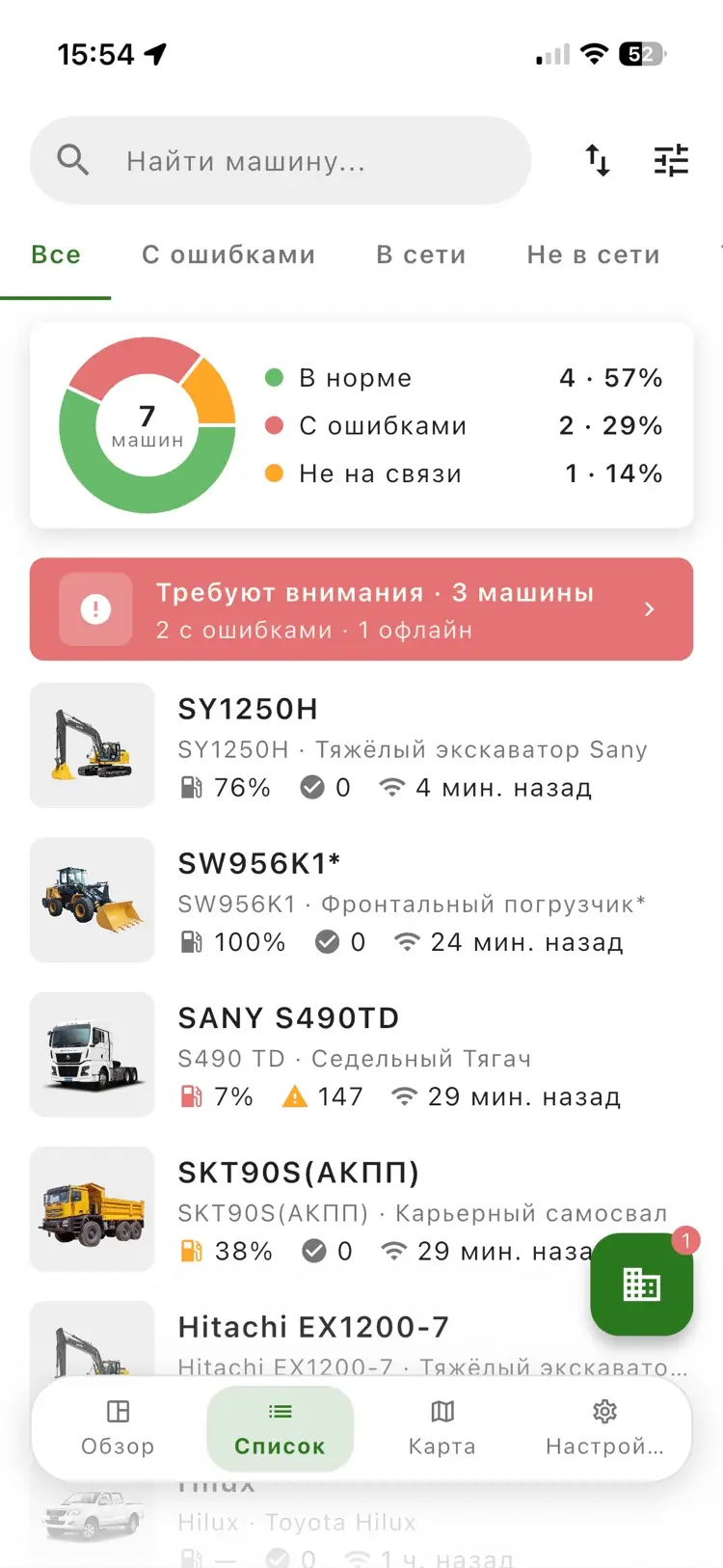Tap the green floating building button
Image resolution: width=723 pixels, height=1568 pixels.
[x=642, y=1284]
